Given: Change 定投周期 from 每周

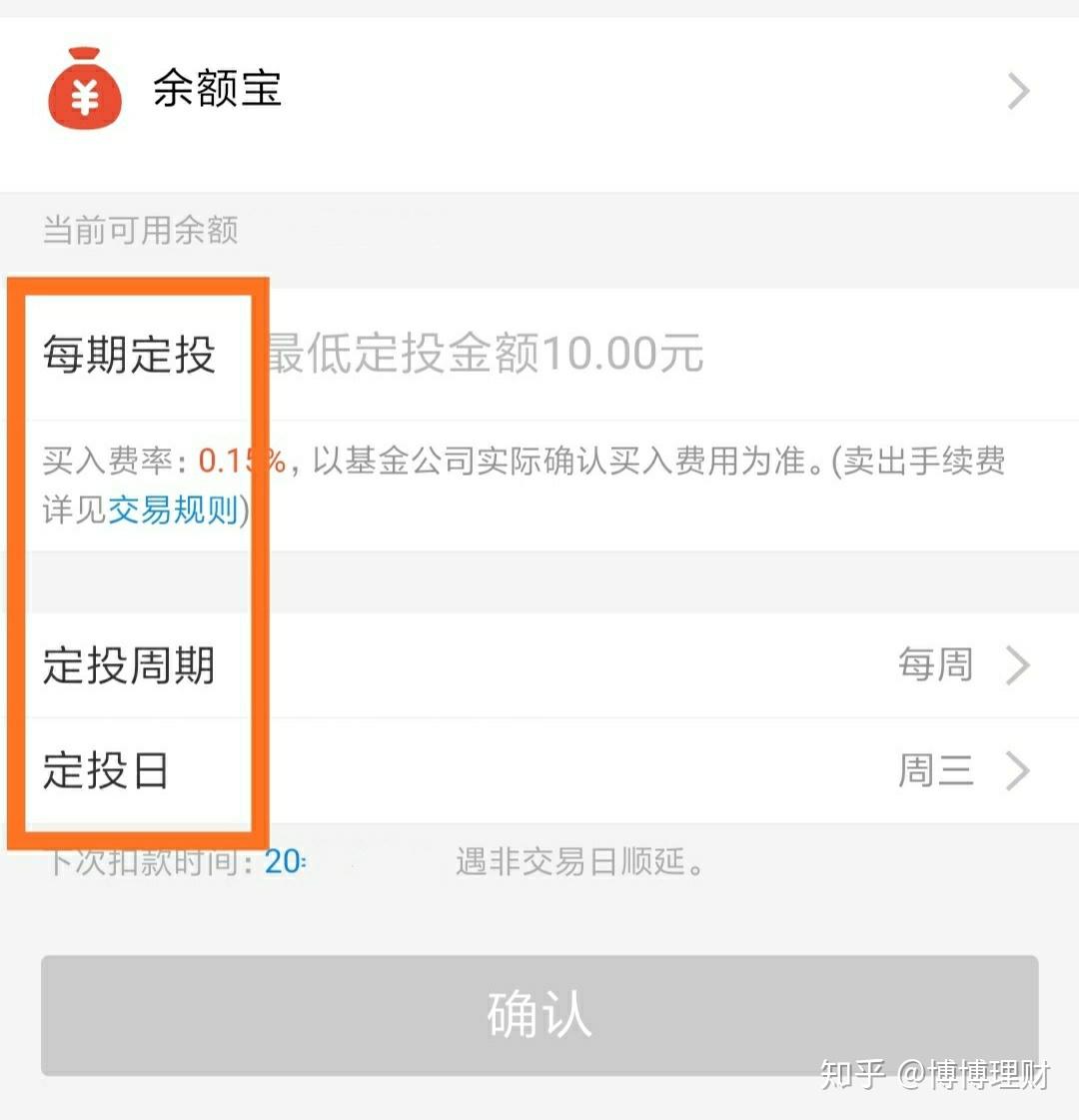Looking at the screenshot, I should (959, 665).
